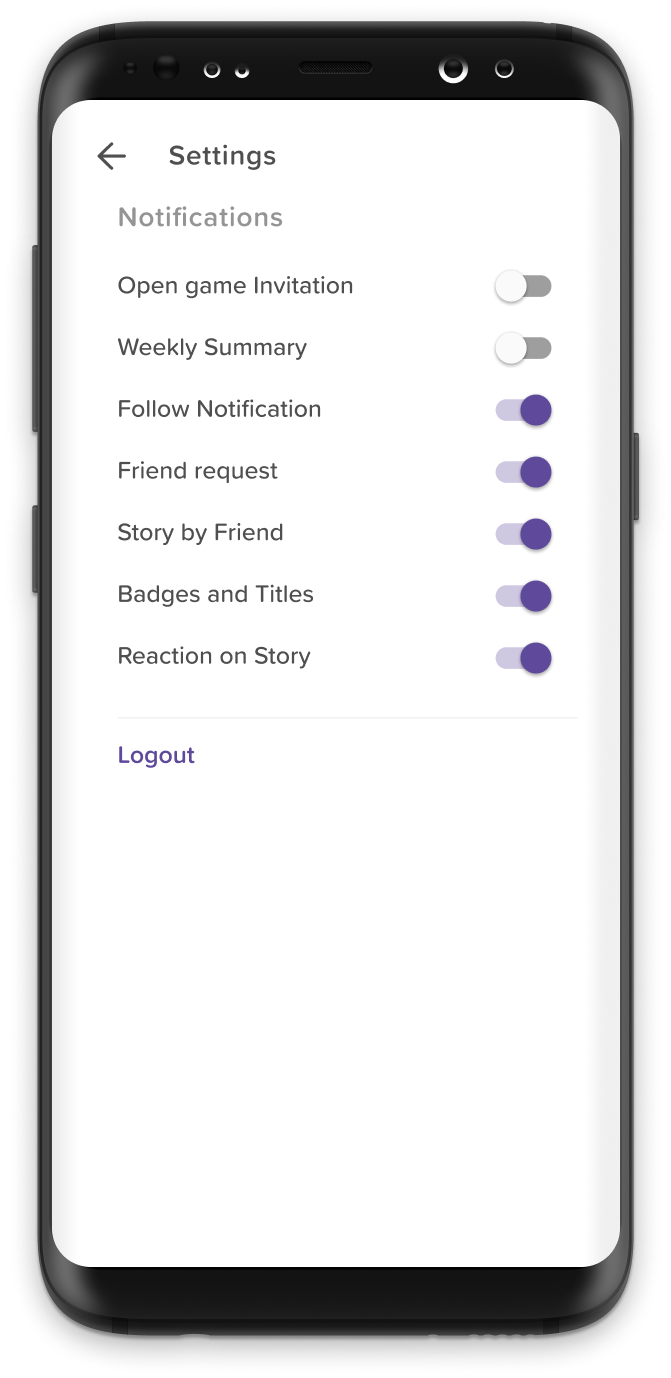Viewport: 671px width, 1378px height.
Task: Disable Reaction on Story notifications
Action: [x=523, y=658]
